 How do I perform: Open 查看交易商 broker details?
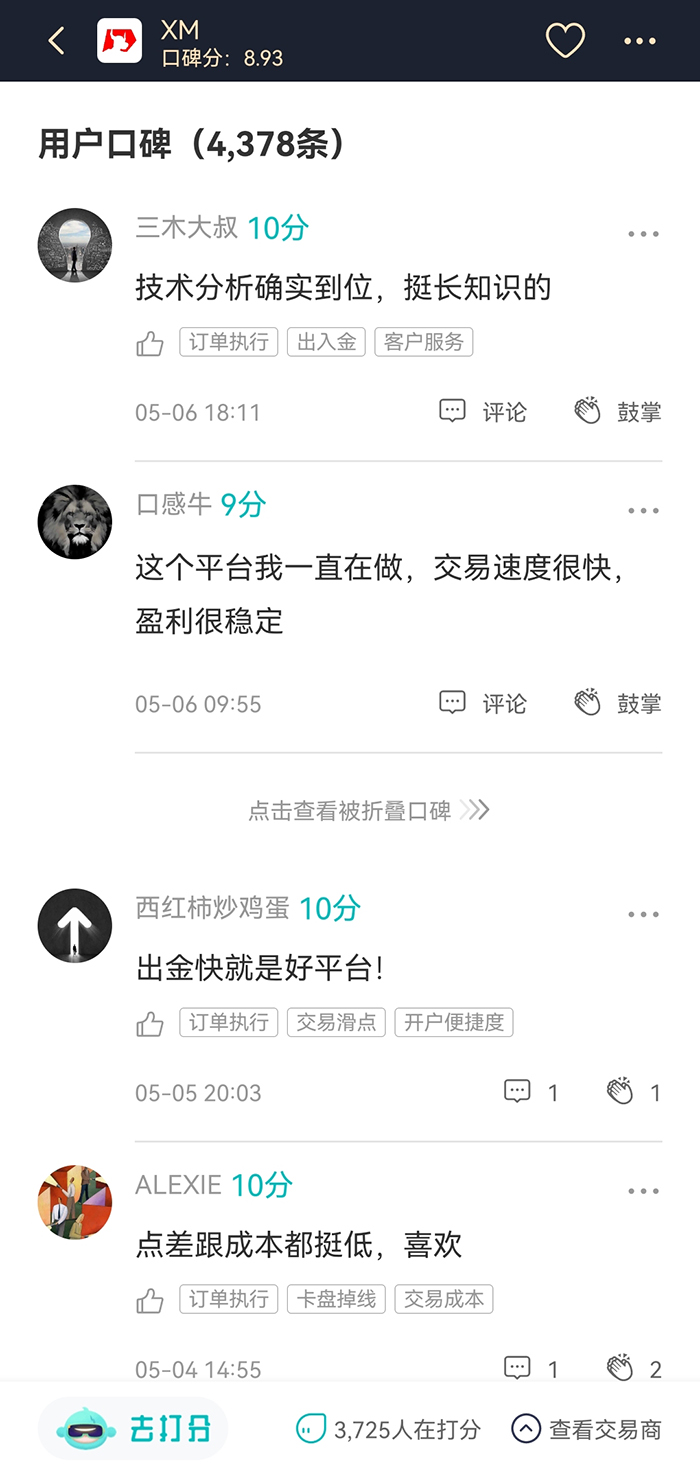pos(587,1430)
